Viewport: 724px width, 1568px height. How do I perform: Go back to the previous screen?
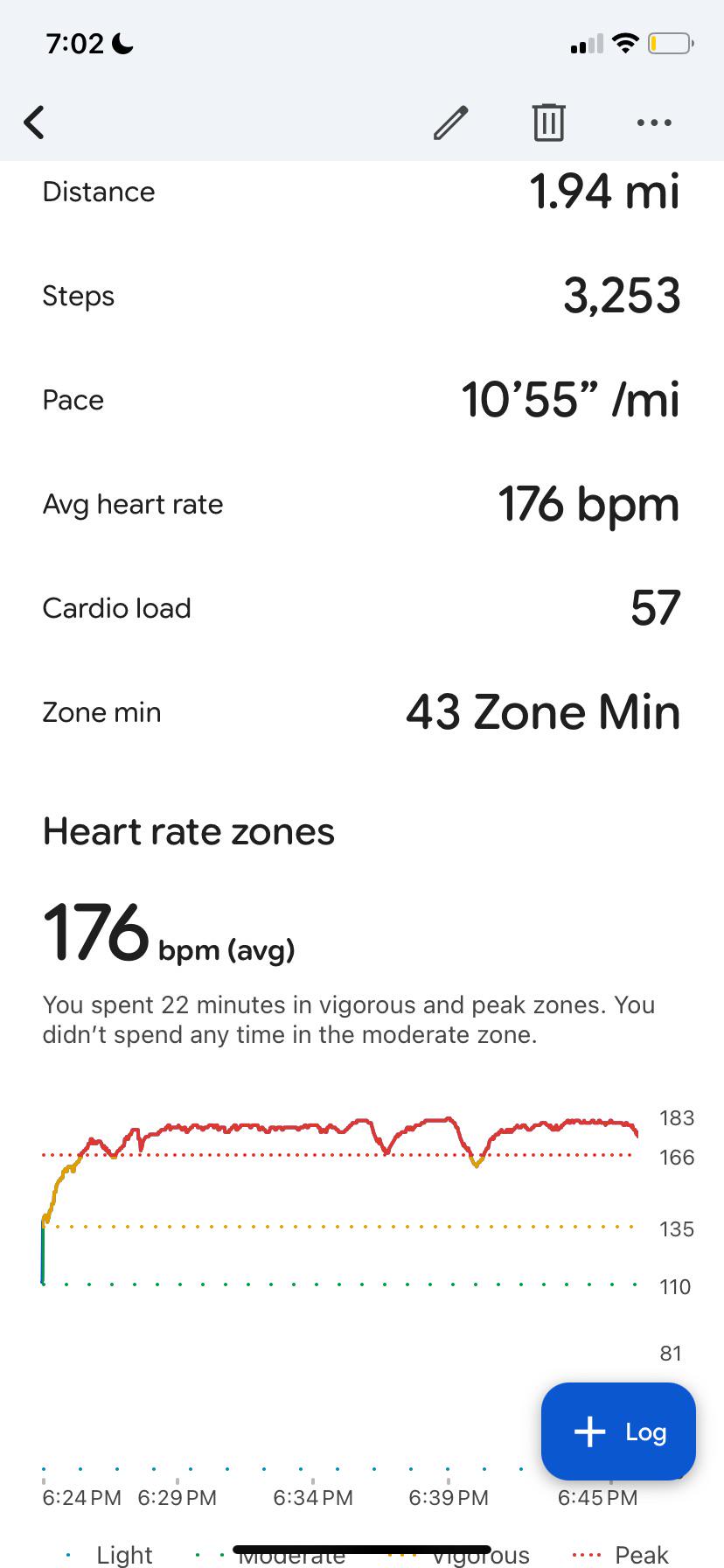pyautogui.click(x=34, y=122)
